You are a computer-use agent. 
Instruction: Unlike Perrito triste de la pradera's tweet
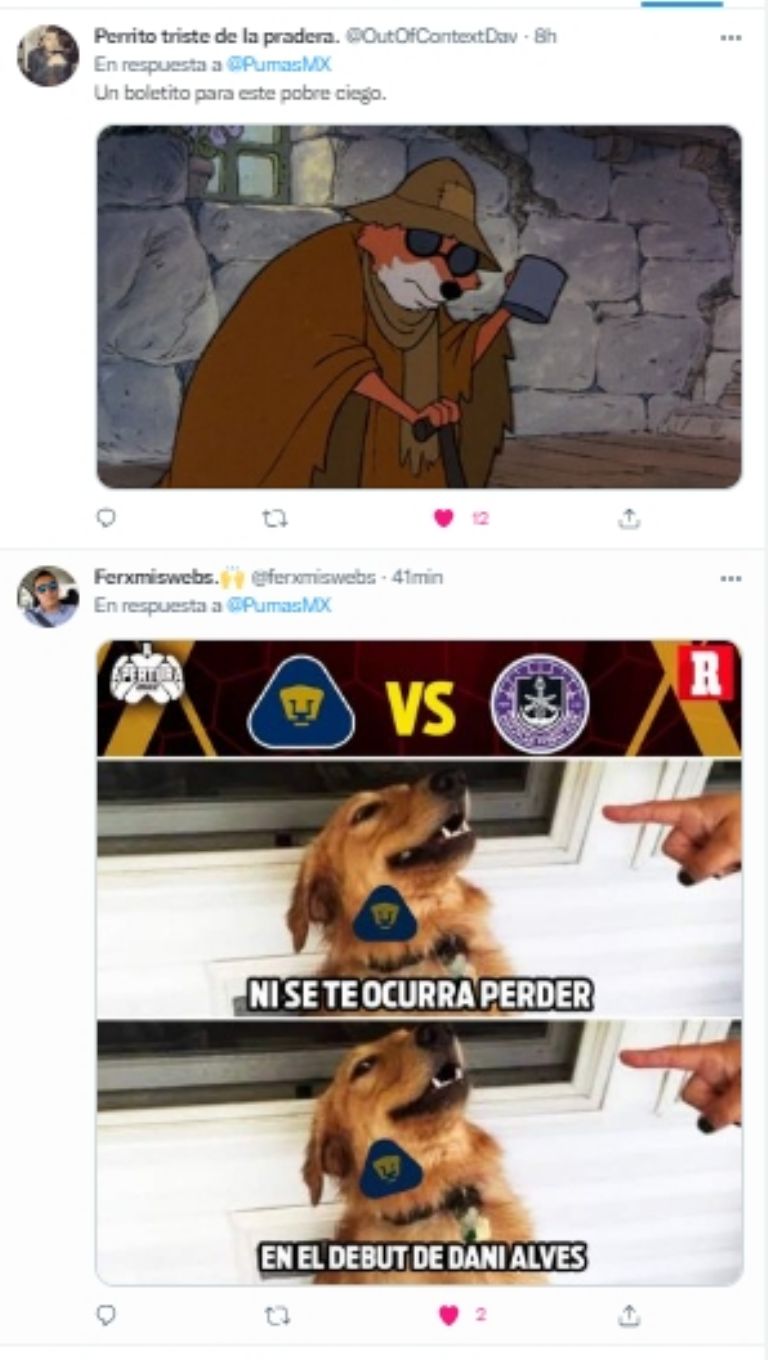pyautogui.click(x=445, y=518)
